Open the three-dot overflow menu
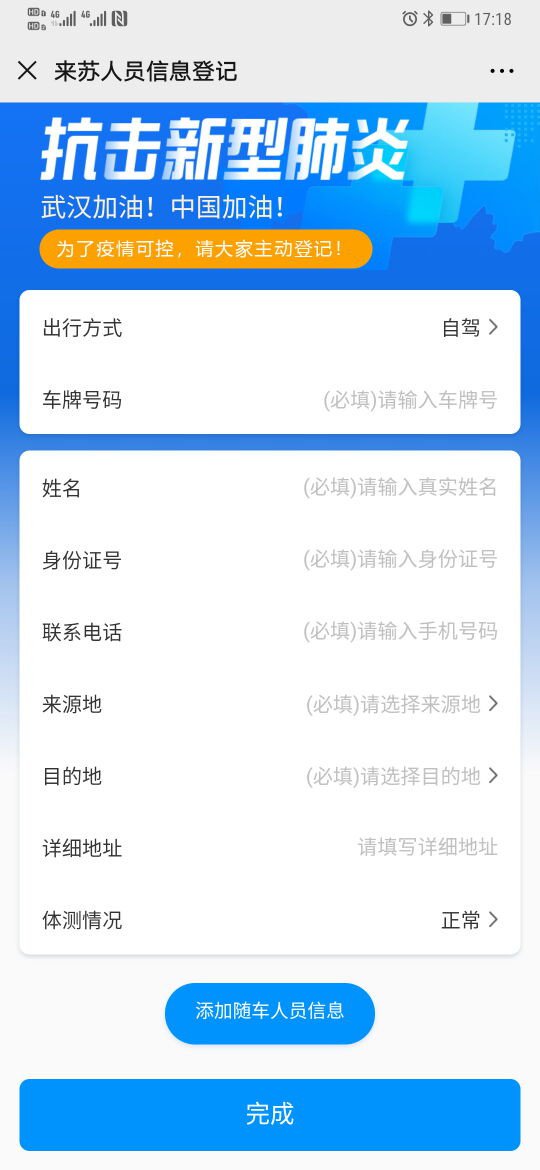This screenshot has height=1170, width=540. (x=501, y=71)
